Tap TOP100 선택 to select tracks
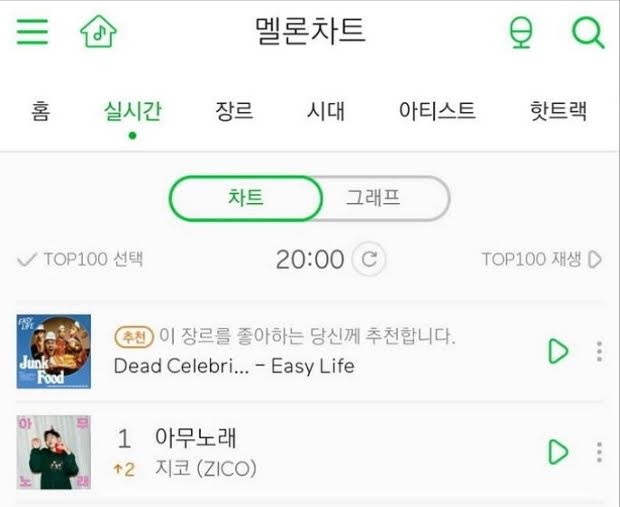Viewport: 620px width, 507px height. (x=81, y=260)
